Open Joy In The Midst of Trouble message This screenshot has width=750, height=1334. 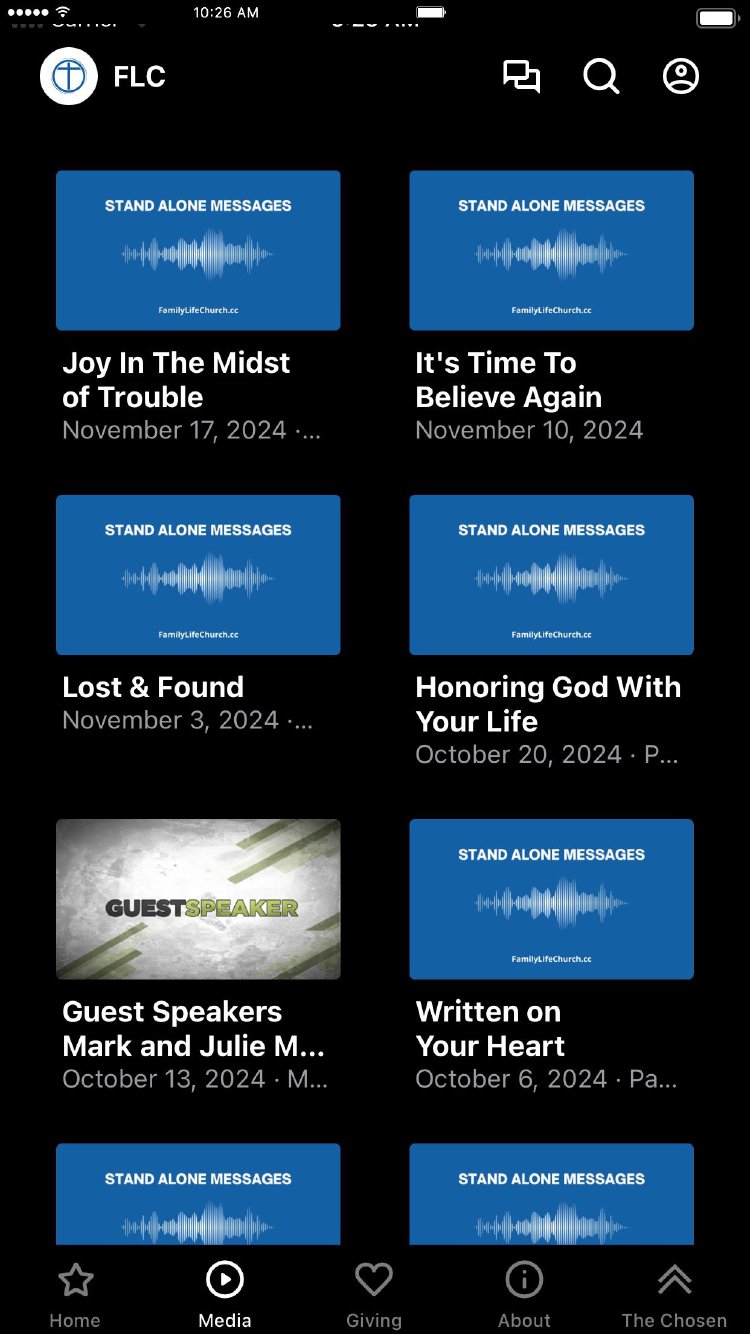[x=198, y=251]
